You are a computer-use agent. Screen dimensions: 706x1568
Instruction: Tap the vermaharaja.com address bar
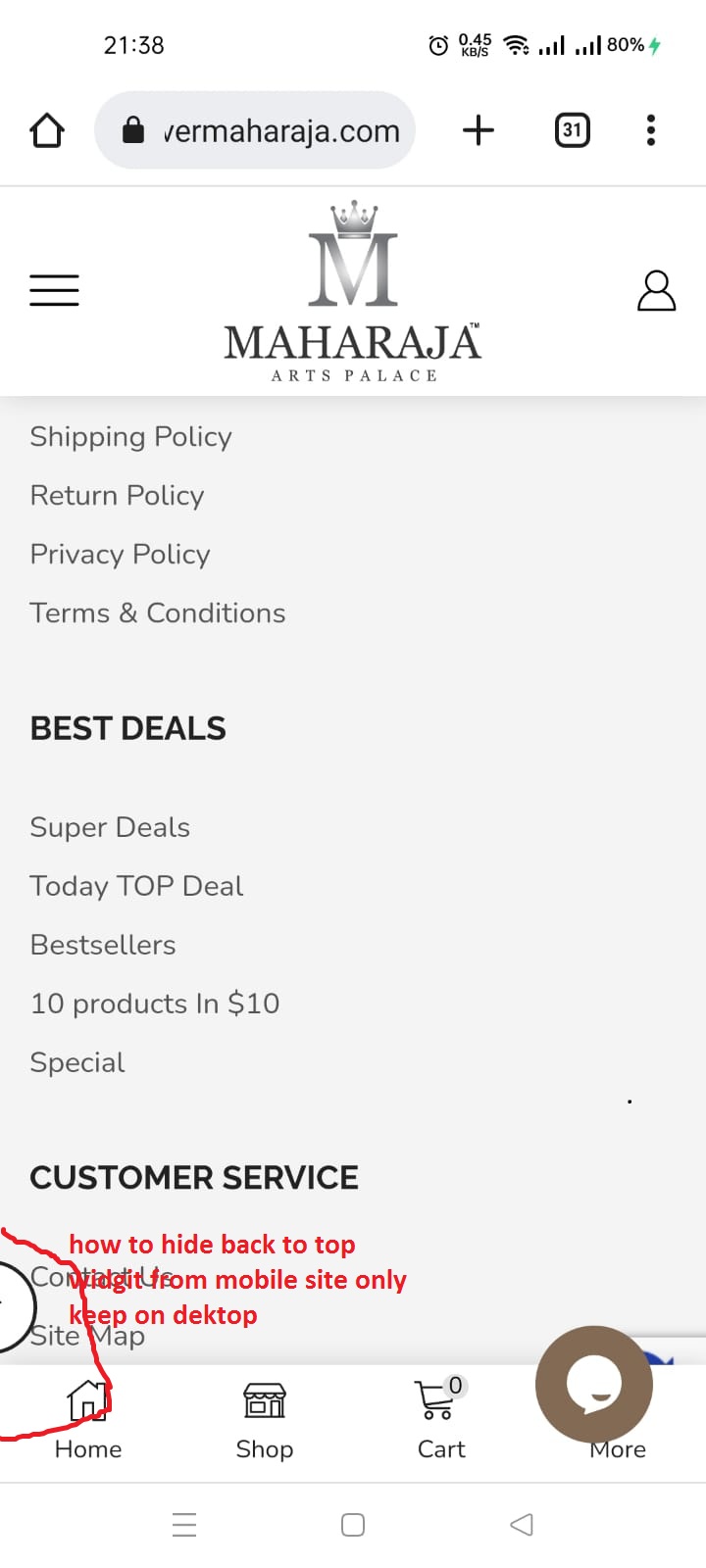pos(255,130)
